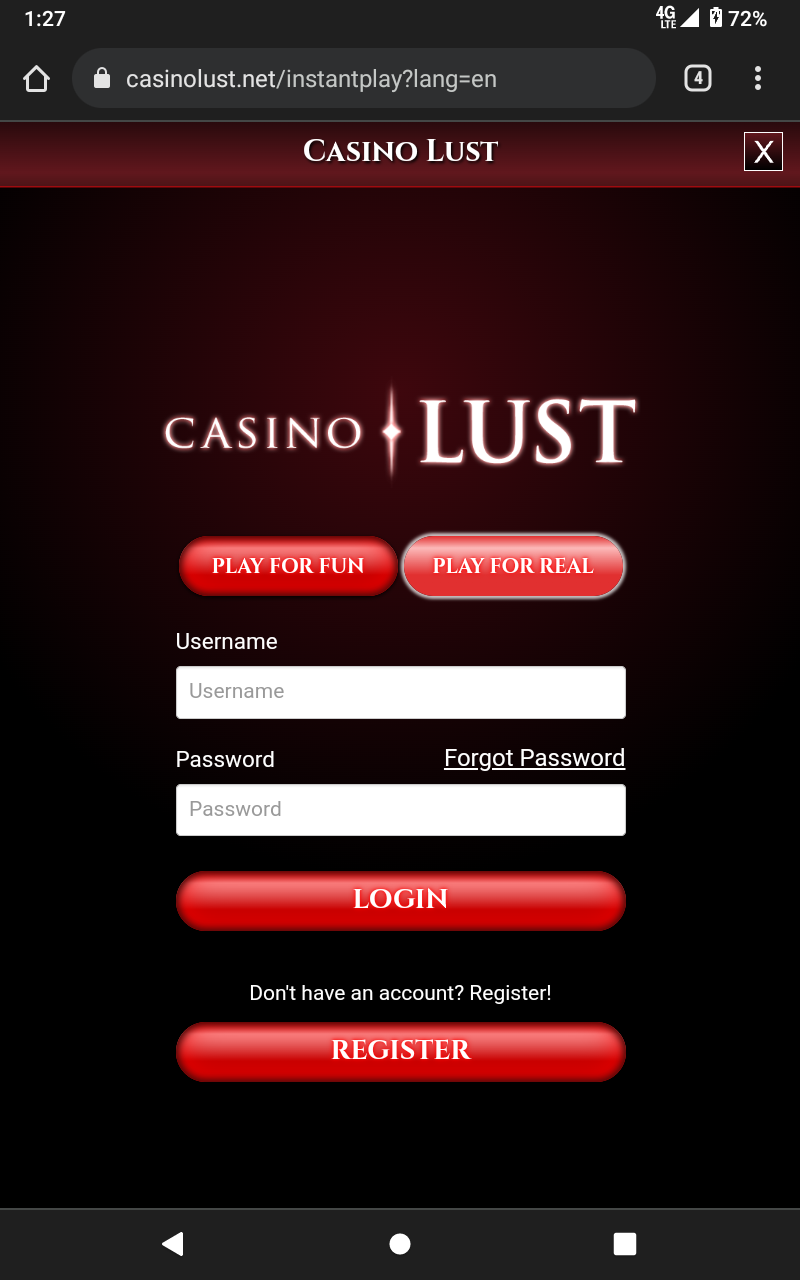Open Chrome's overflow menu
Screen dimensions: 800x1280
point(758,78)
